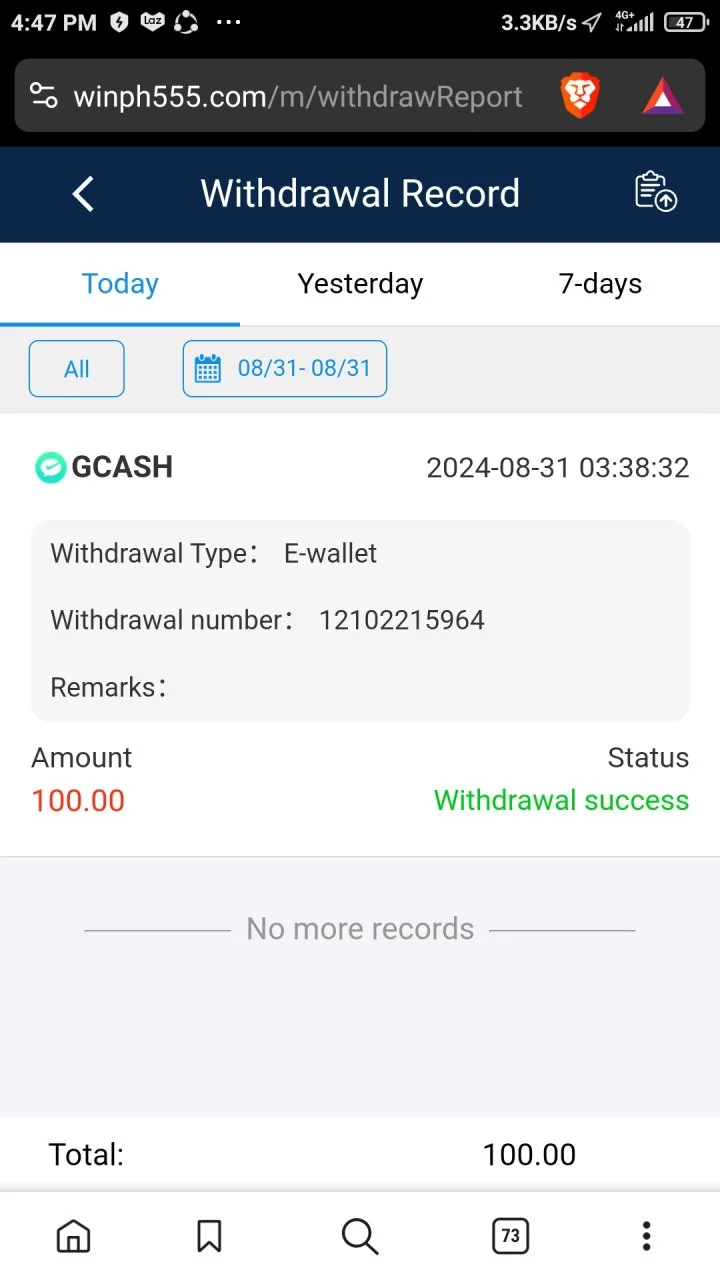Open Brave Shields lion icon
Screen dimensions: 720x1280
tap(580, 97)
